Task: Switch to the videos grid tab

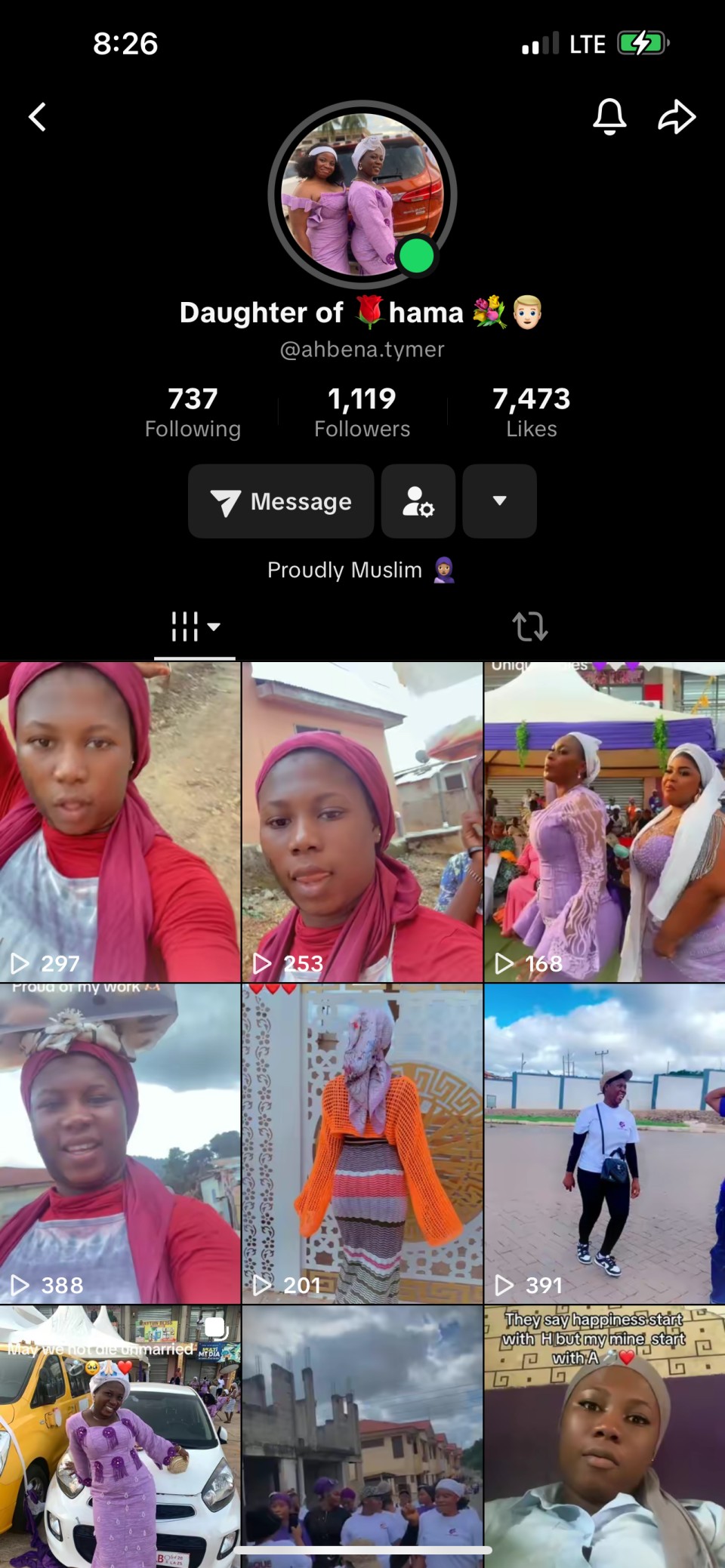Action: tap(194, 627)
